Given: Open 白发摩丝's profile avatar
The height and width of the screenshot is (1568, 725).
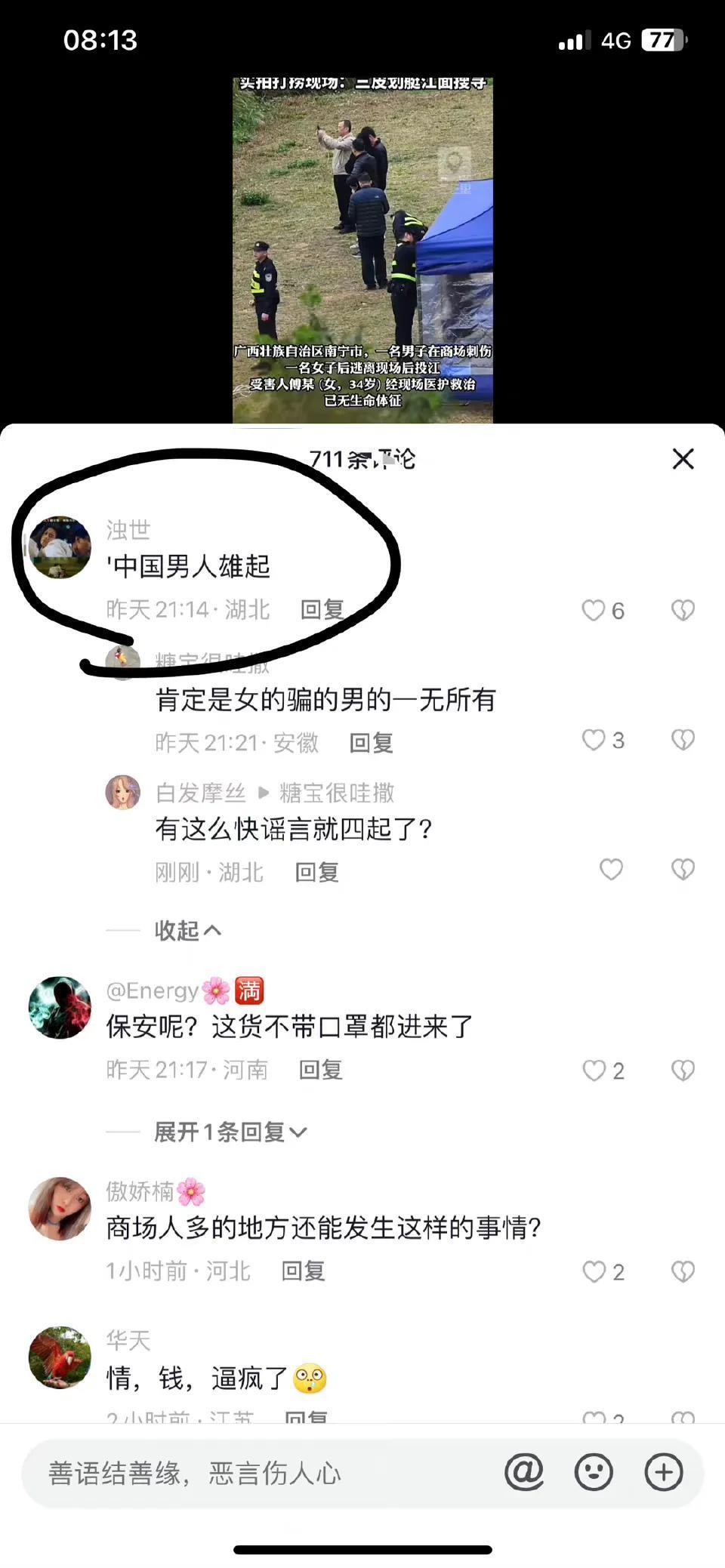Looking at the screenshot, I should (122, 793).
